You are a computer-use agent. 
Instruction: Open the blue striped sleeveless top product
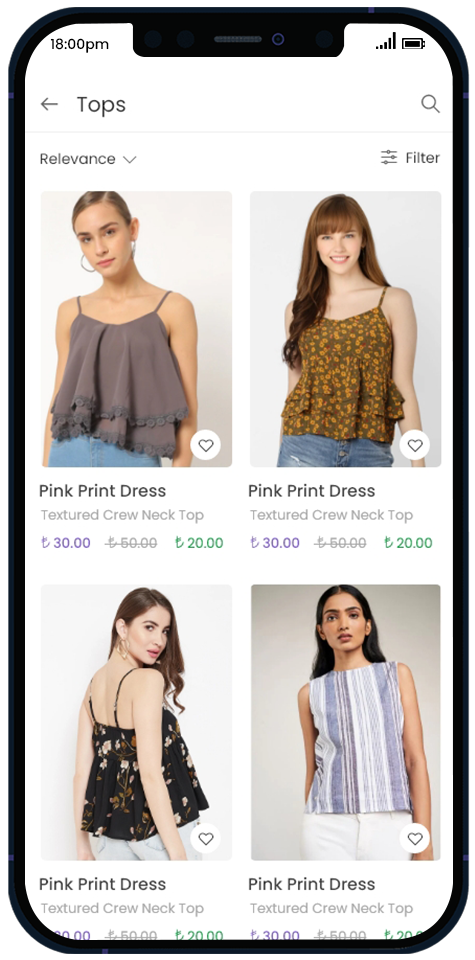(x=345, y=722)
